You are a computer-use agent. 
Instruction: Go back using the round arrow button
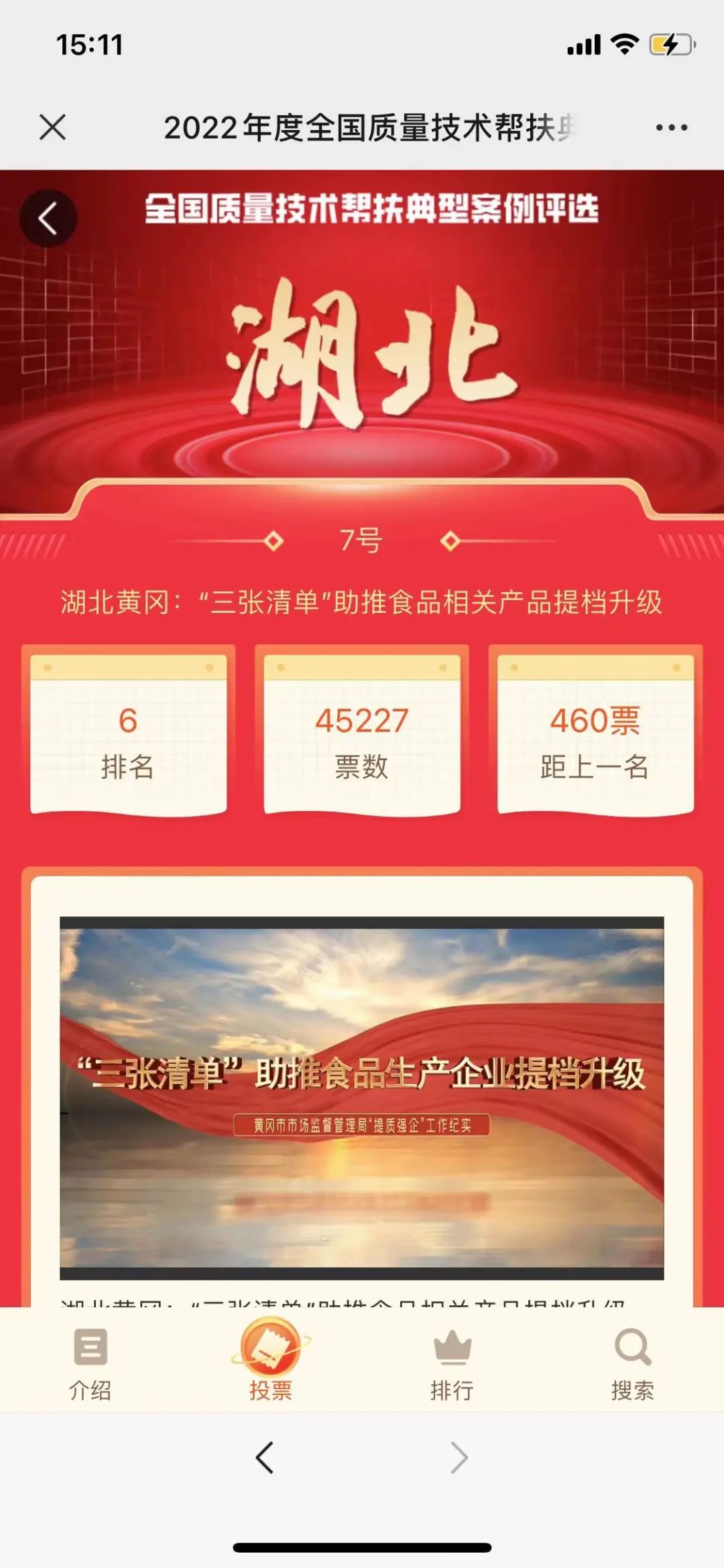(48, 219)
